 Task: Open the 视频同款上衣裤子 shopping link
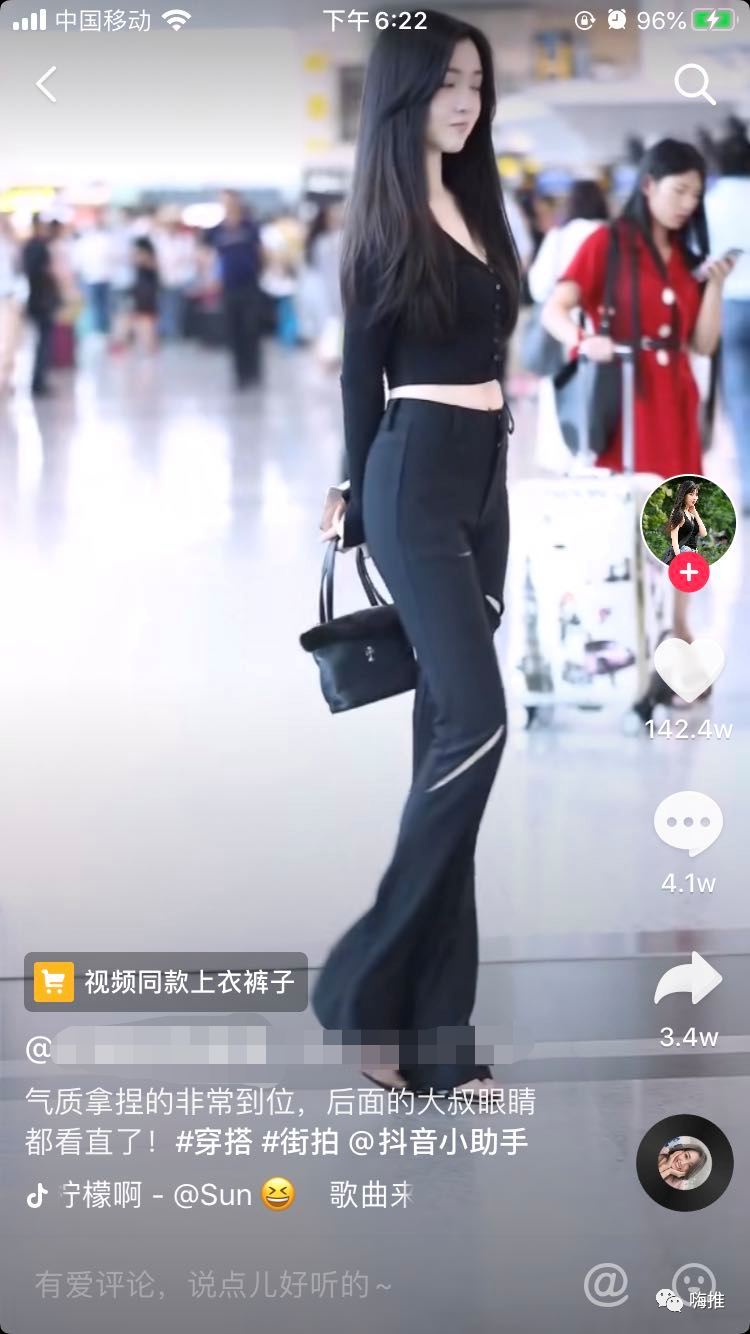click(x=166, y=982)
